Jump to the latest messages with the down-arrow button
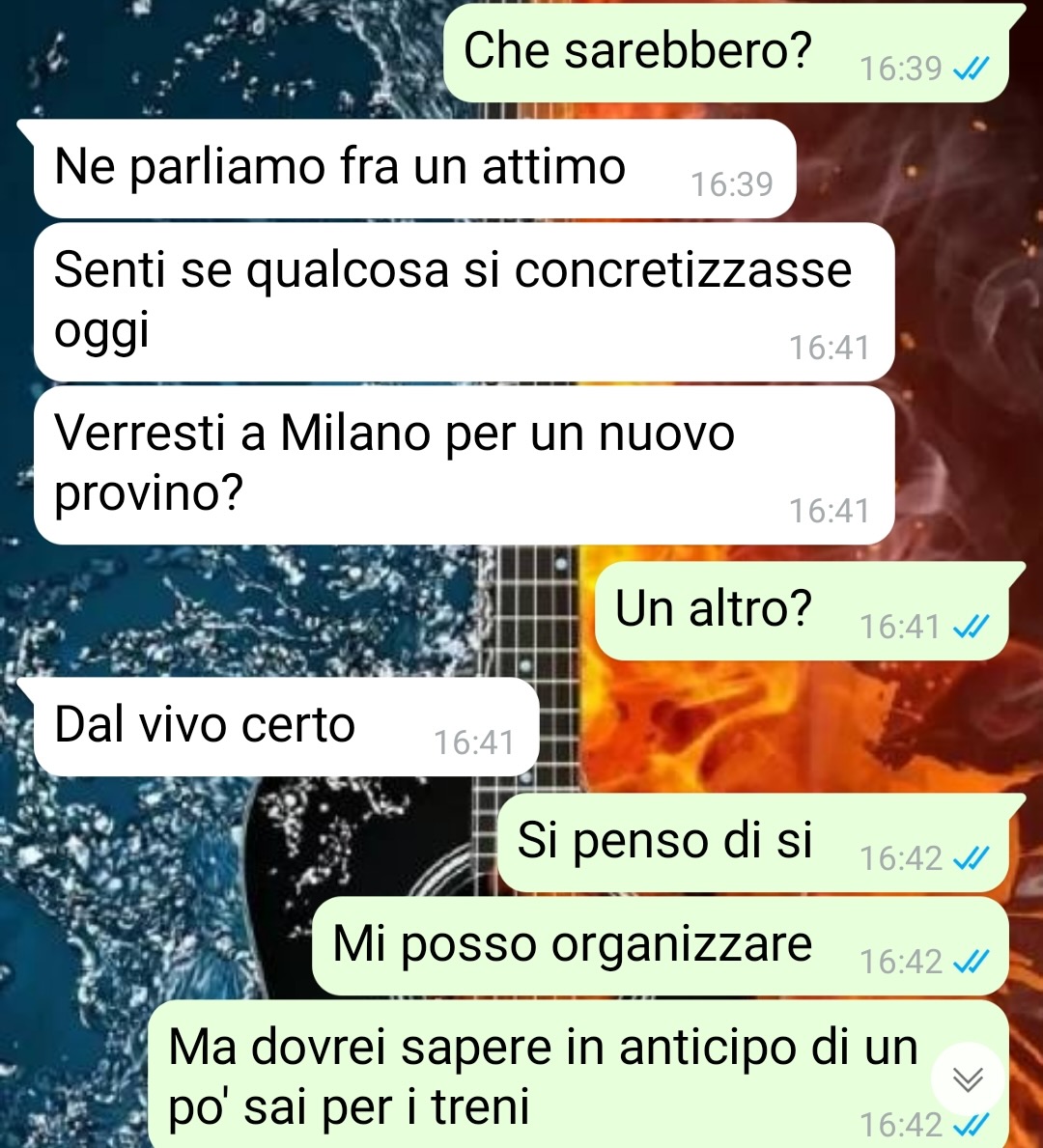 967,1078
